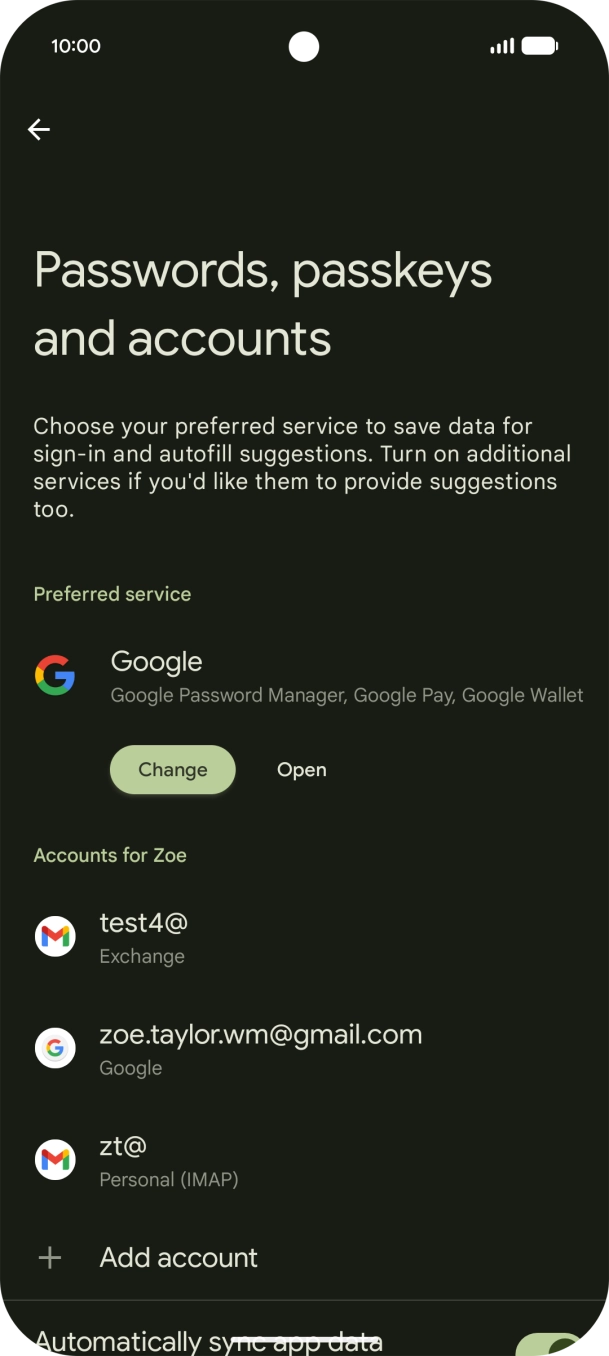Open the zoe.taylor.wm@gmail.com Google account
The height and width of the screenshot is (1356, 609).
304,1049
